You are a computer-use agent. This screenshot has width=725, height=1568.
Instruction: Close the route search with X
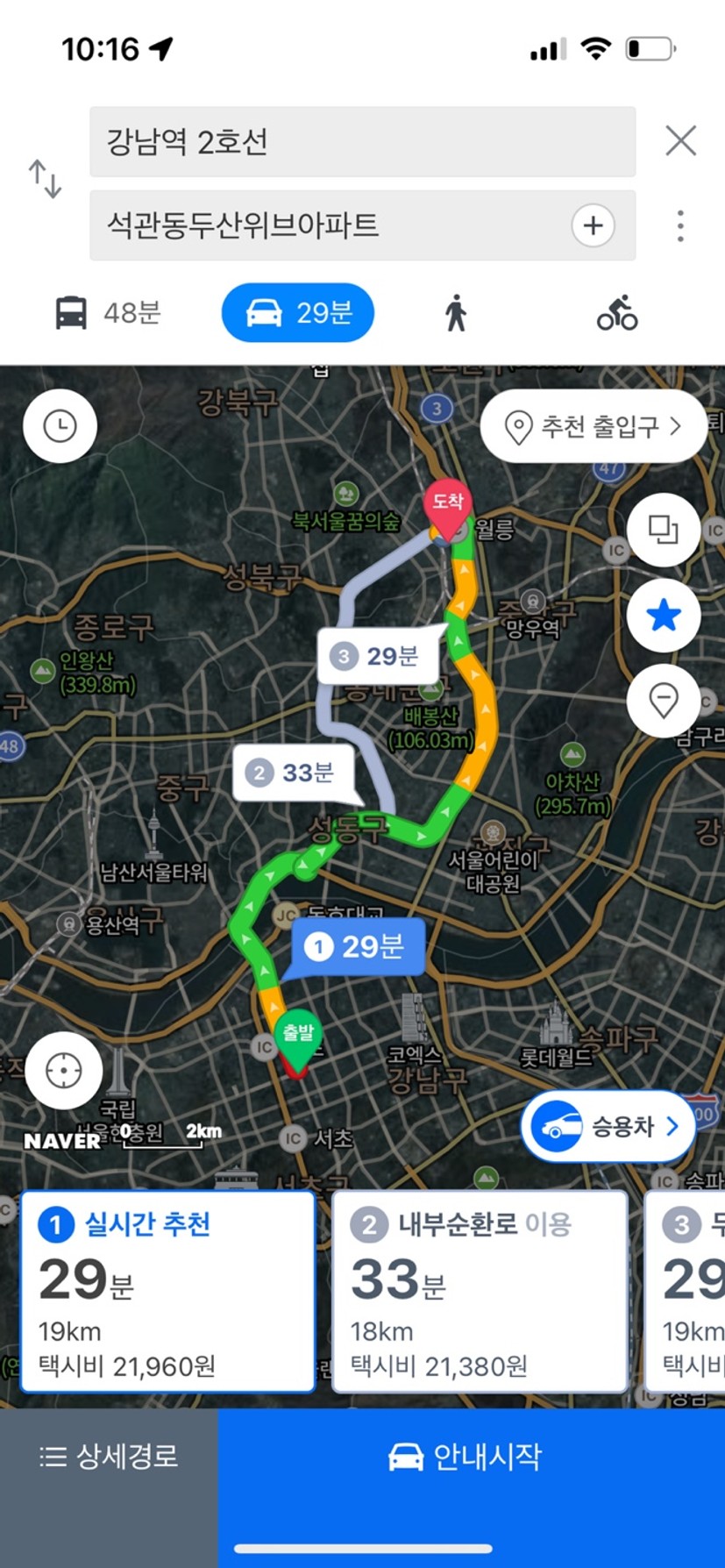point(680,140)
